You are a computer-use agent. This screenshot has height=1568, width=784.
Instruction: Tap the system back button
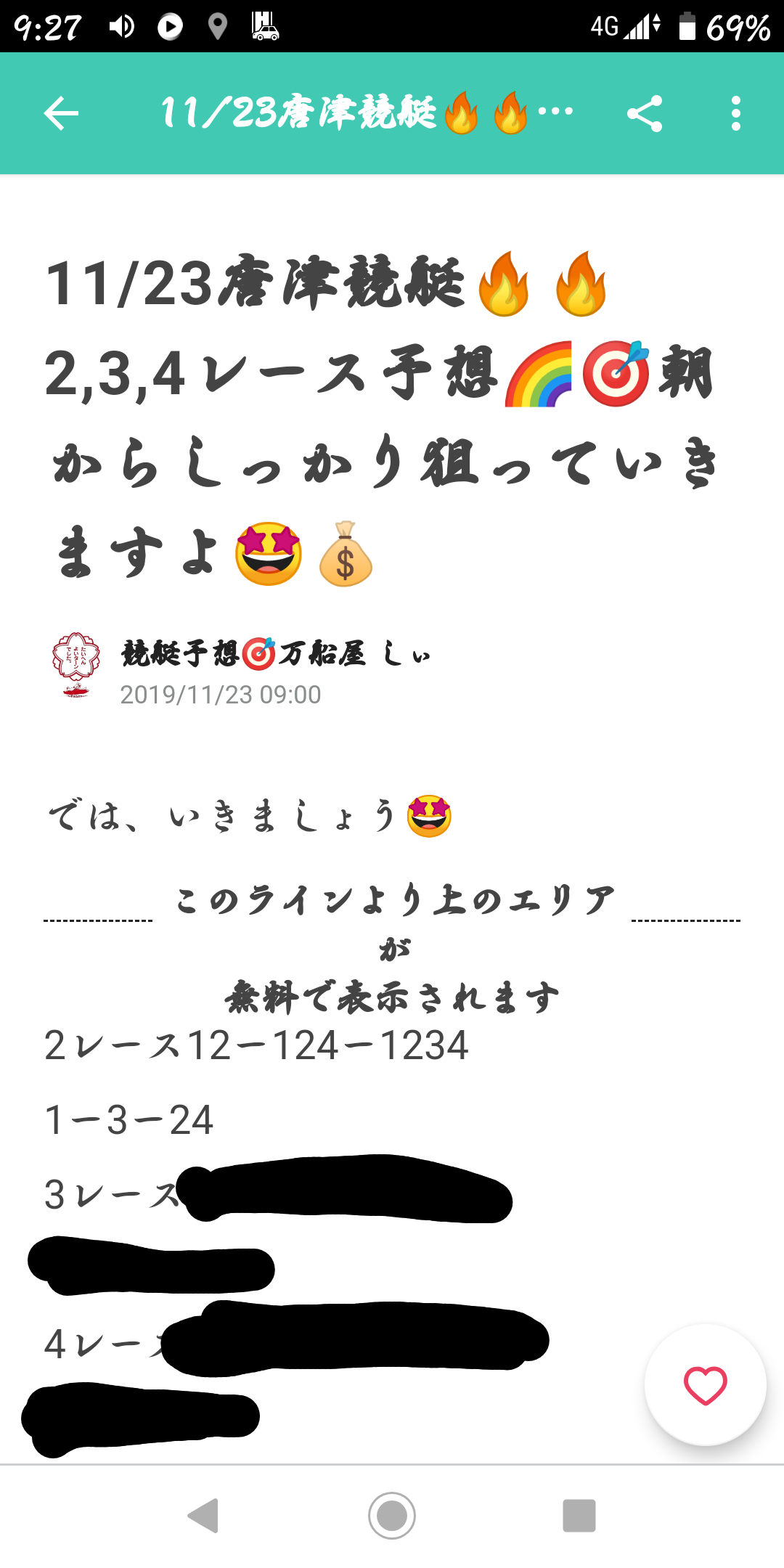(x=204, y=1516)
